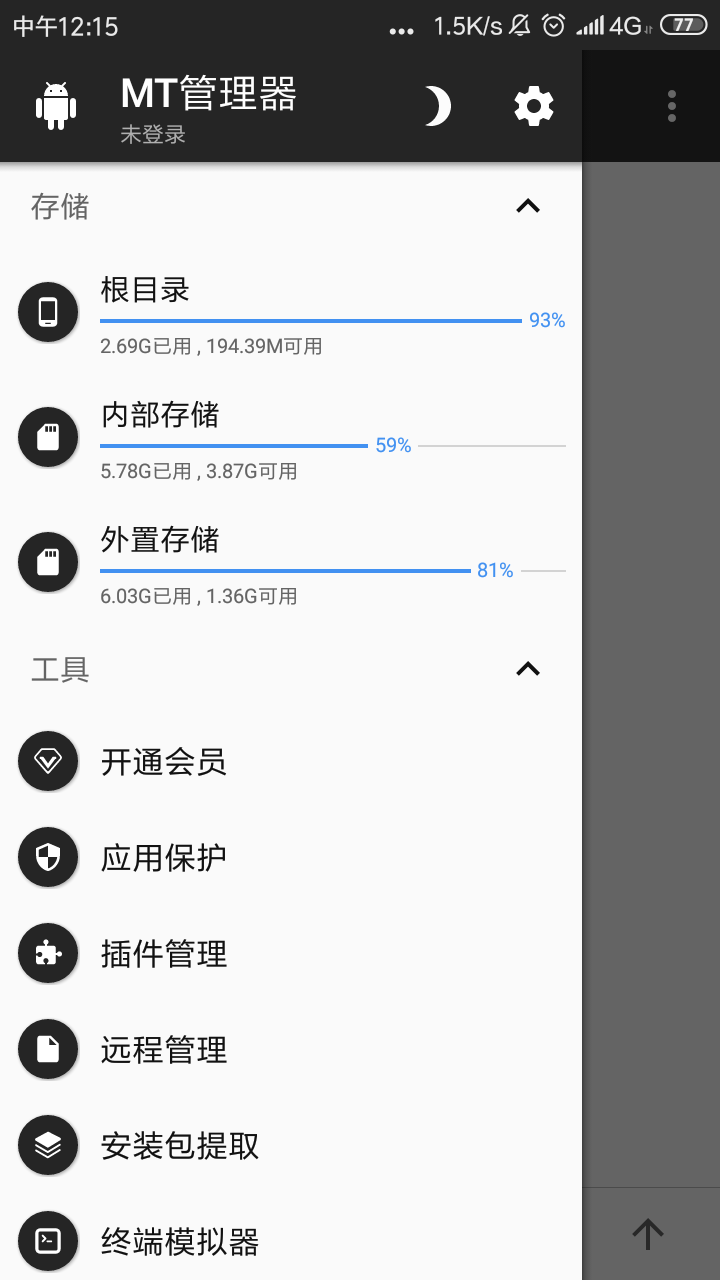
Task: Open 开通会员 membership page
Action: click(290, 762)
